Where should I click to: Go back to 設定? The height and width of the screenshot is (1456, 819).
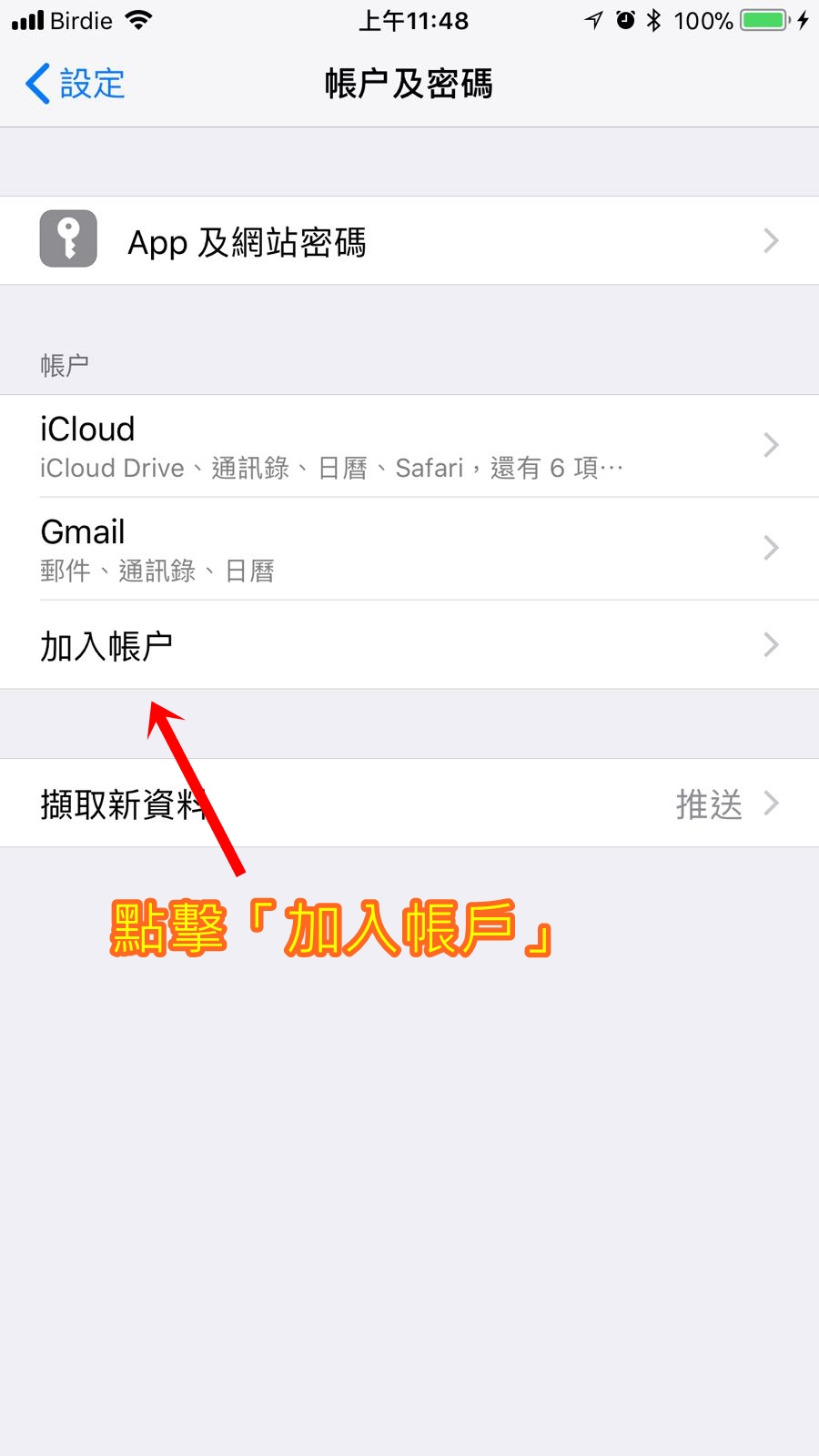(75, 84)
